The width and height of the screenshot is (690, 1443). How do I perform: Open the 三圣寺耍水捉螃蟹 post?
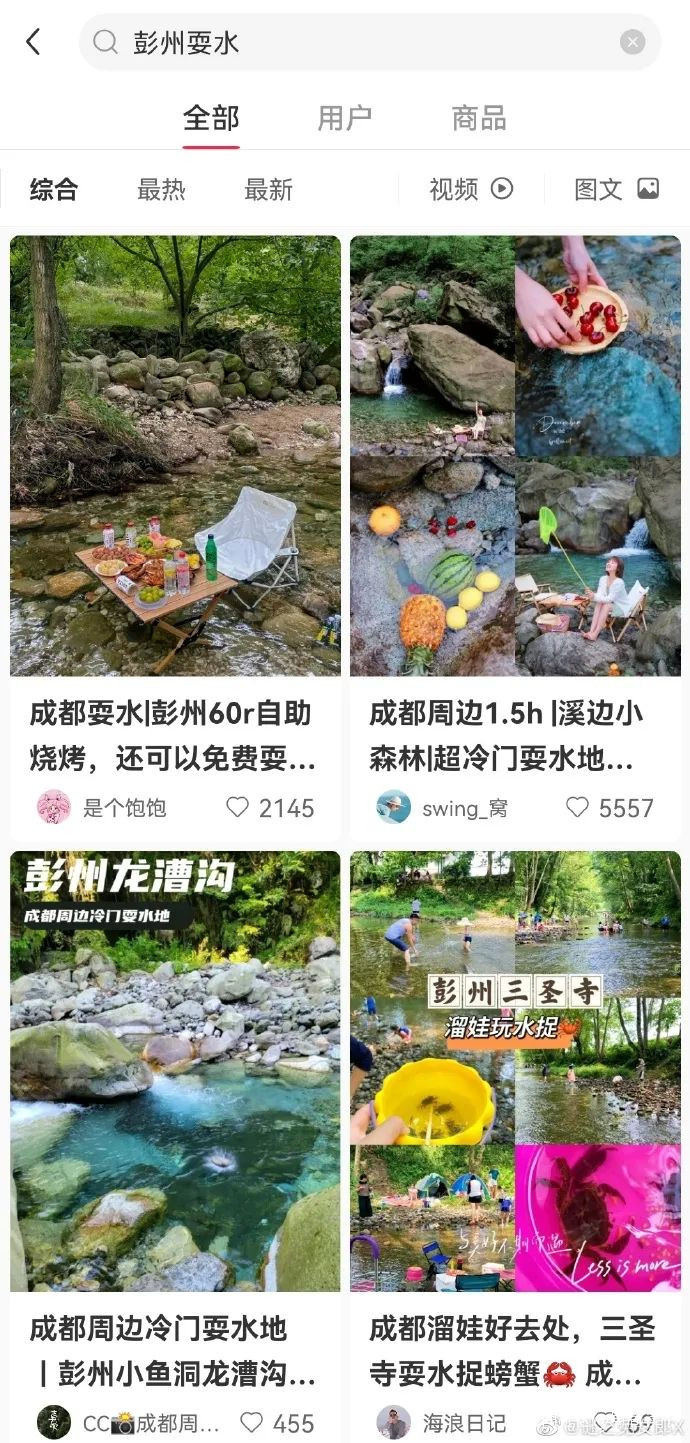[515, 1070]
